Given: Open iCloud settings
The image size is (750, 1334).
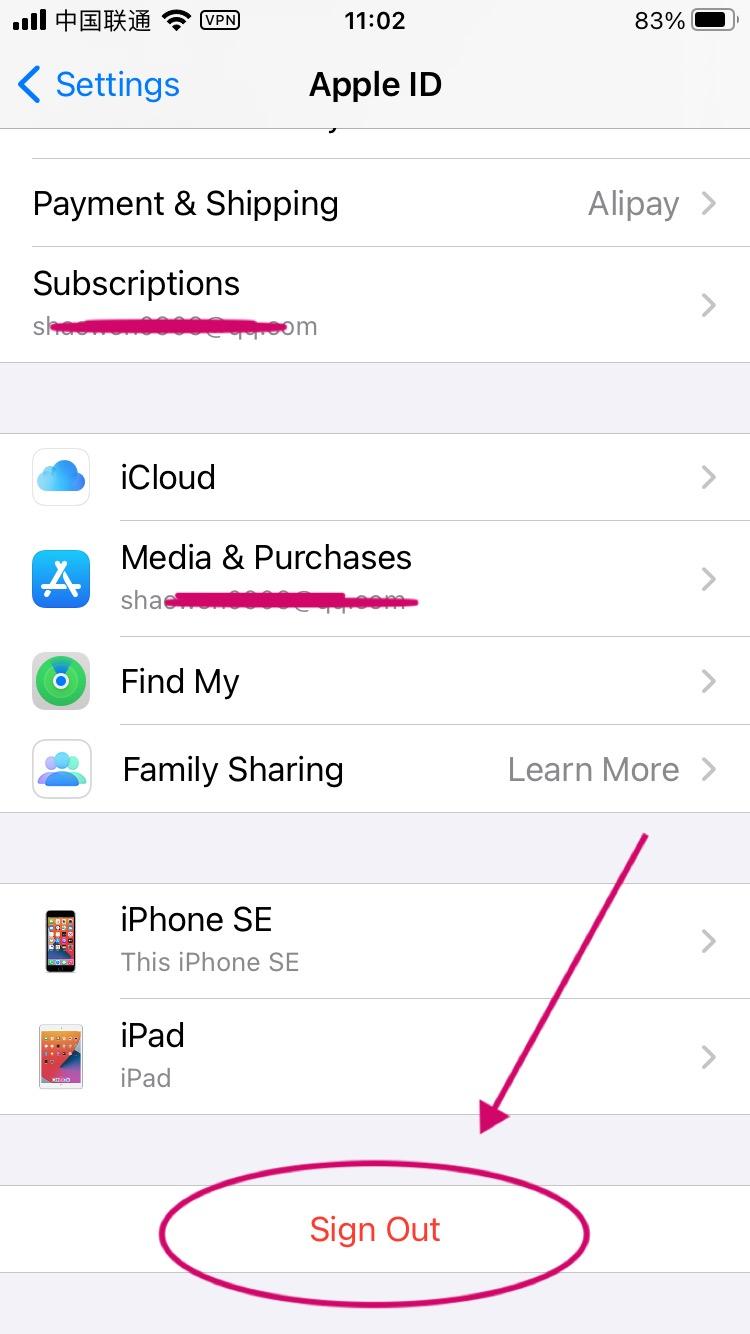Looking at the screenshot, I should click(x=375, y=477).
